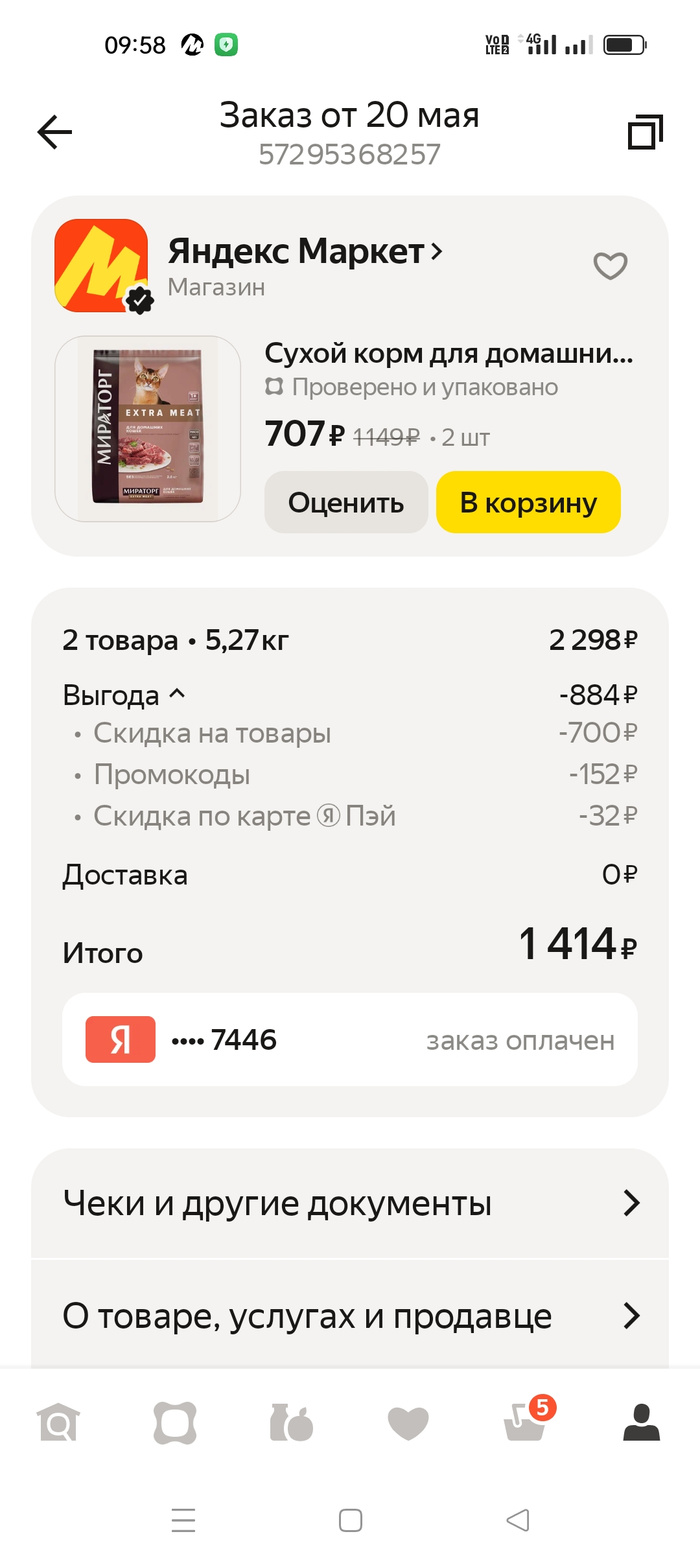Go back using the top arrow
700x1563 pixels.
tap(54, 132)
